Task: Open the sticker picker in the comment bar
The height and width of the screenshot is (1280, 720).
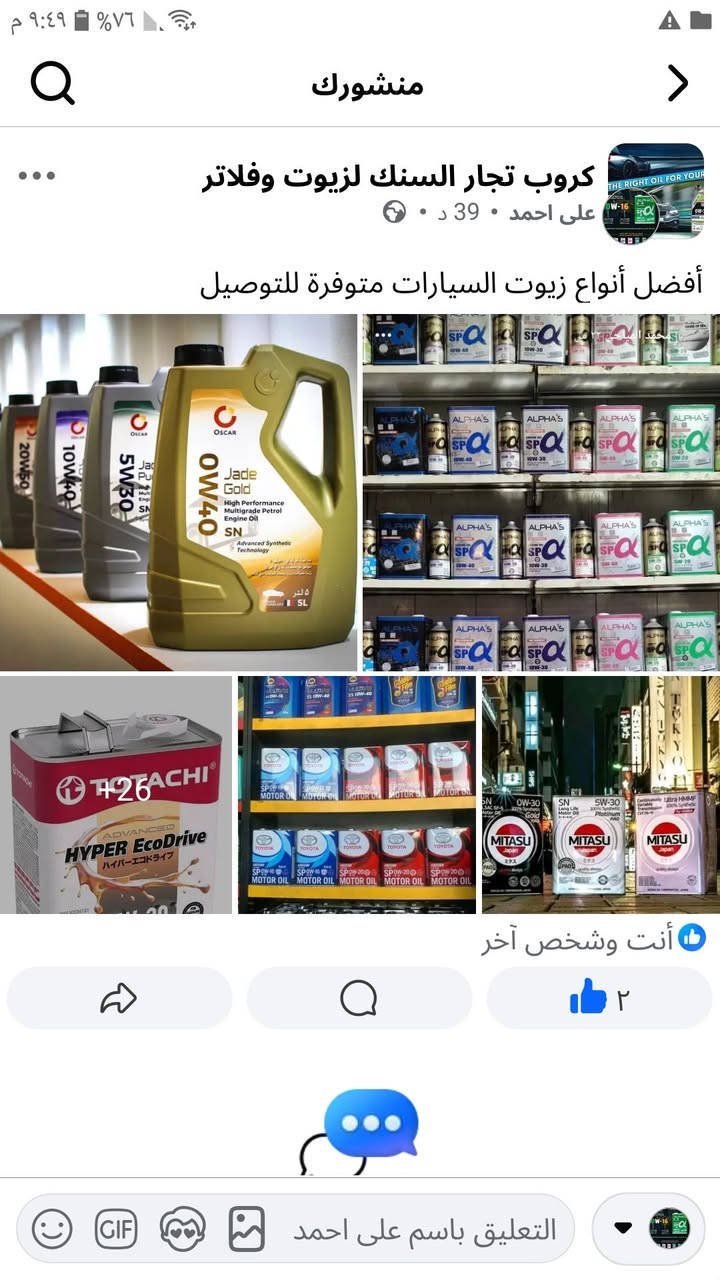Action: (182, 1227)
